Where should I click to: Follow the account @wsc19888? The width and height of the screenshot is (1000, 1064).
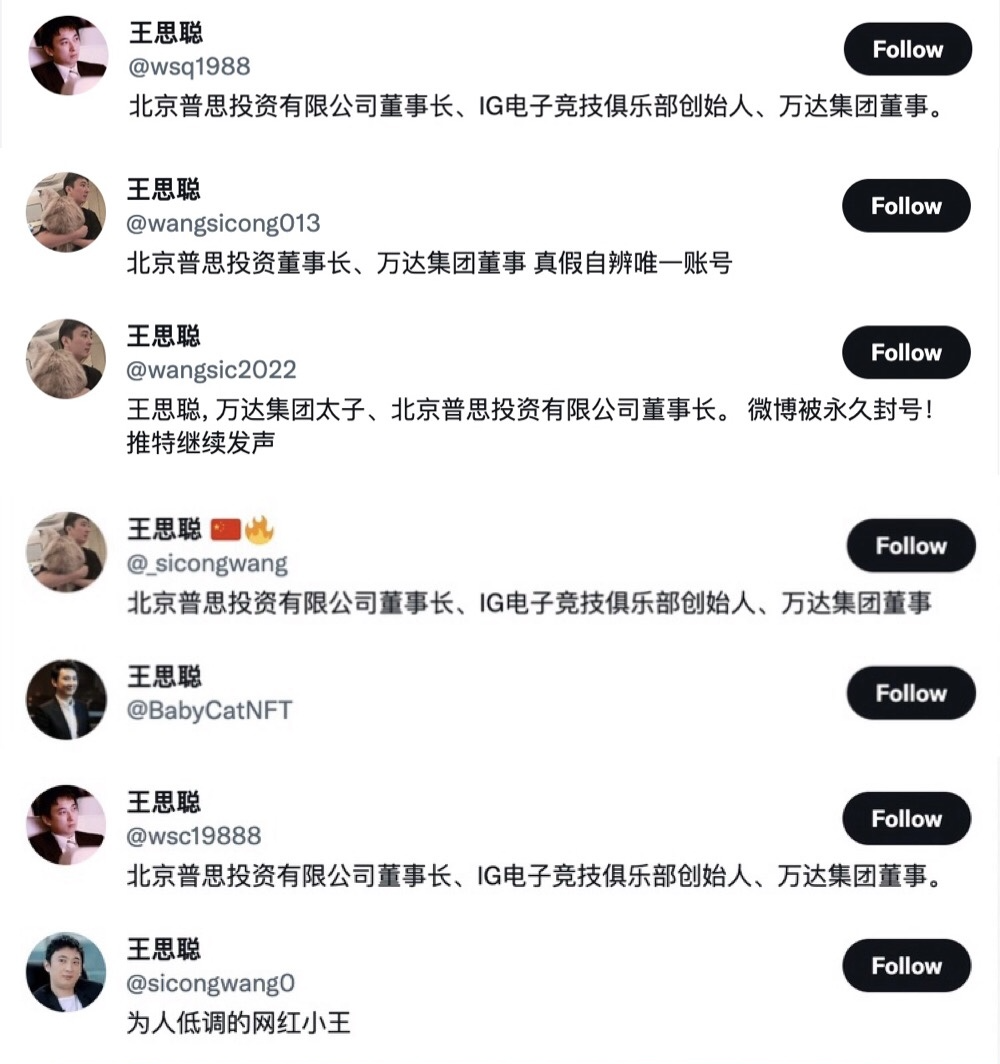click(906, 819)
